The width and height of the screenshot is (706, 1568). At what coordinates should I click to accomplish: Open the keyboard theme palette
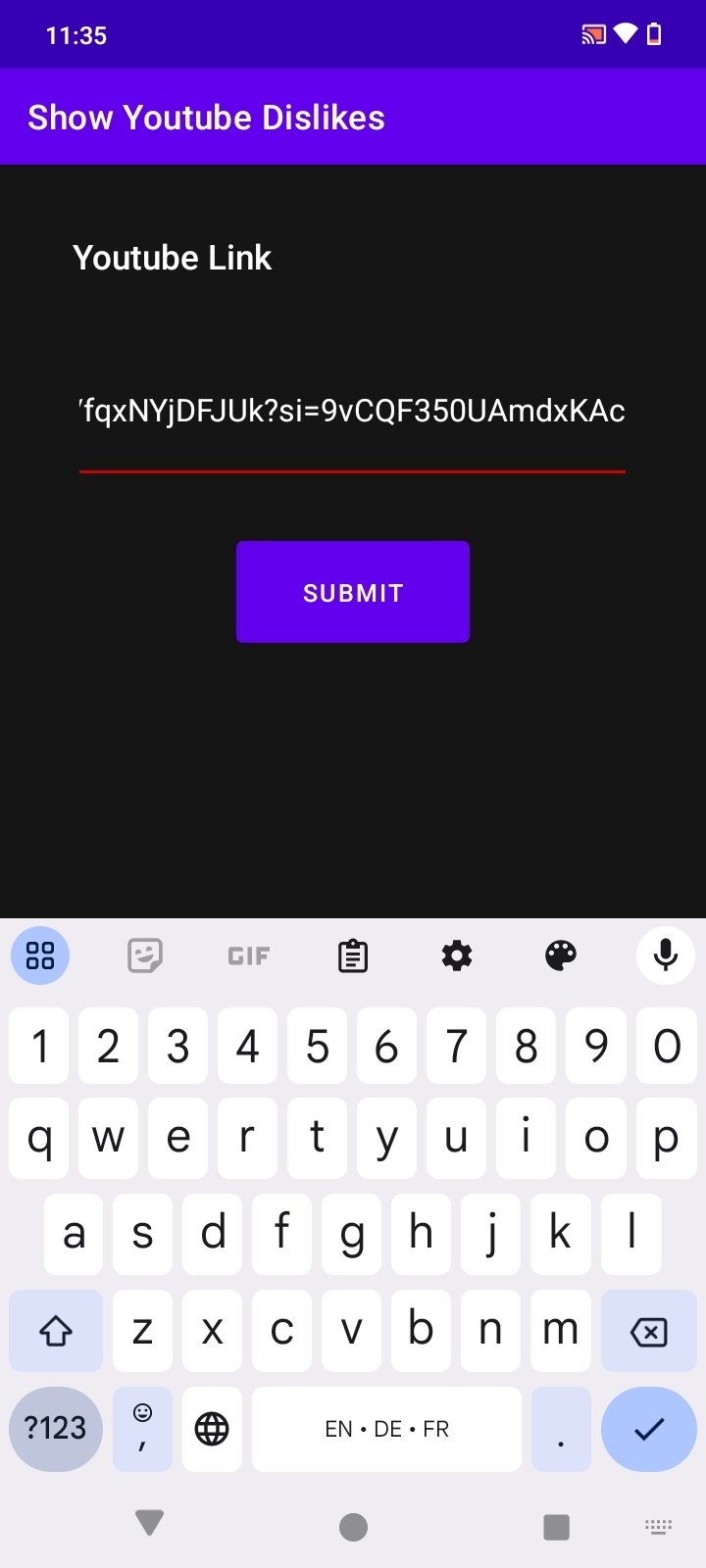coord(561,955)
